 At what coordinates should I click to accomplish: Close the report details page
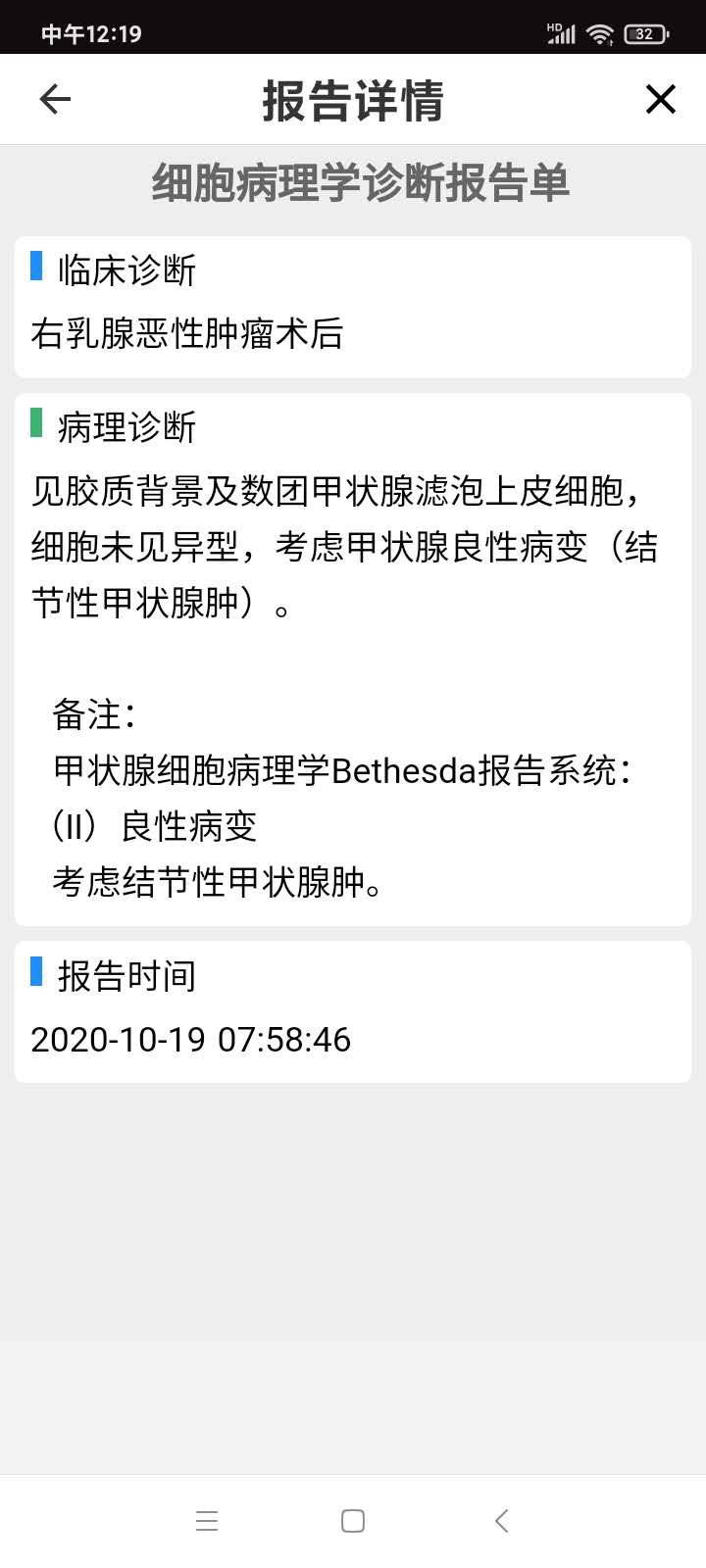point(660,99)
